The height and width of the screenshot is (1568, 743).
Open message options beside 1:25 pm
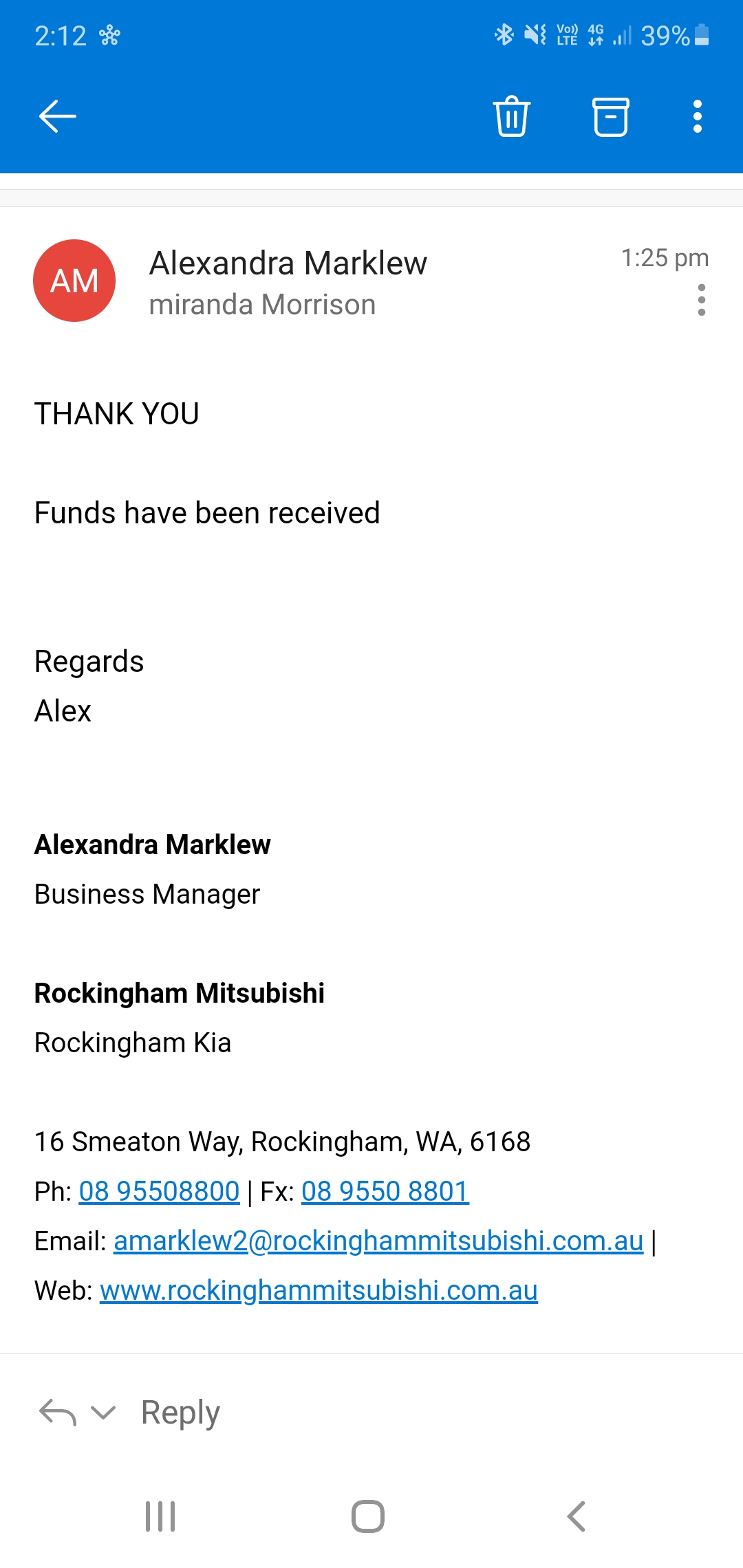tap(702, 300)
